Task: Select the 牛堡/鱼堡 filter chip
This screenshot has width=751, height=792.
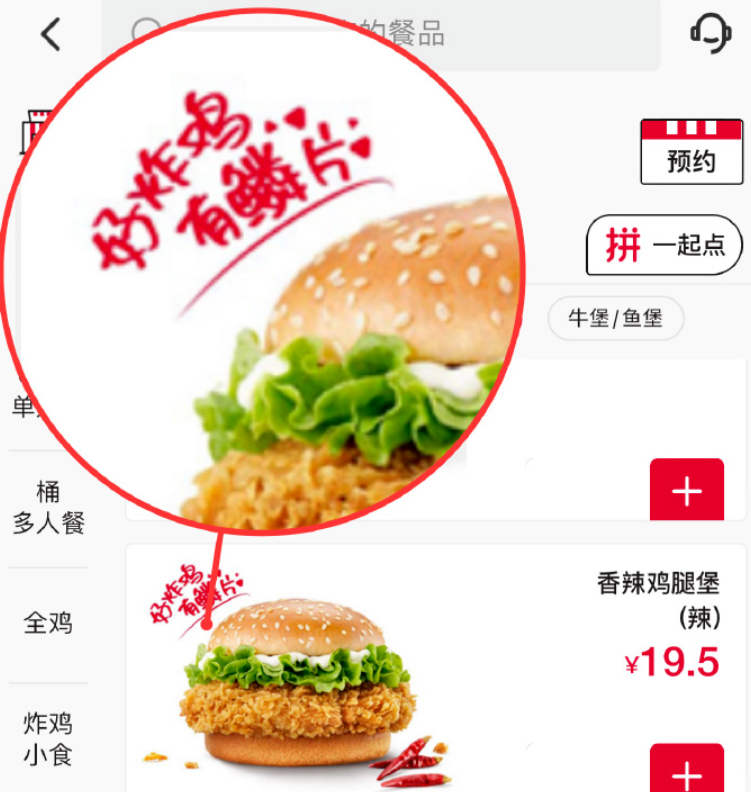Action: [x=615, y=319]
